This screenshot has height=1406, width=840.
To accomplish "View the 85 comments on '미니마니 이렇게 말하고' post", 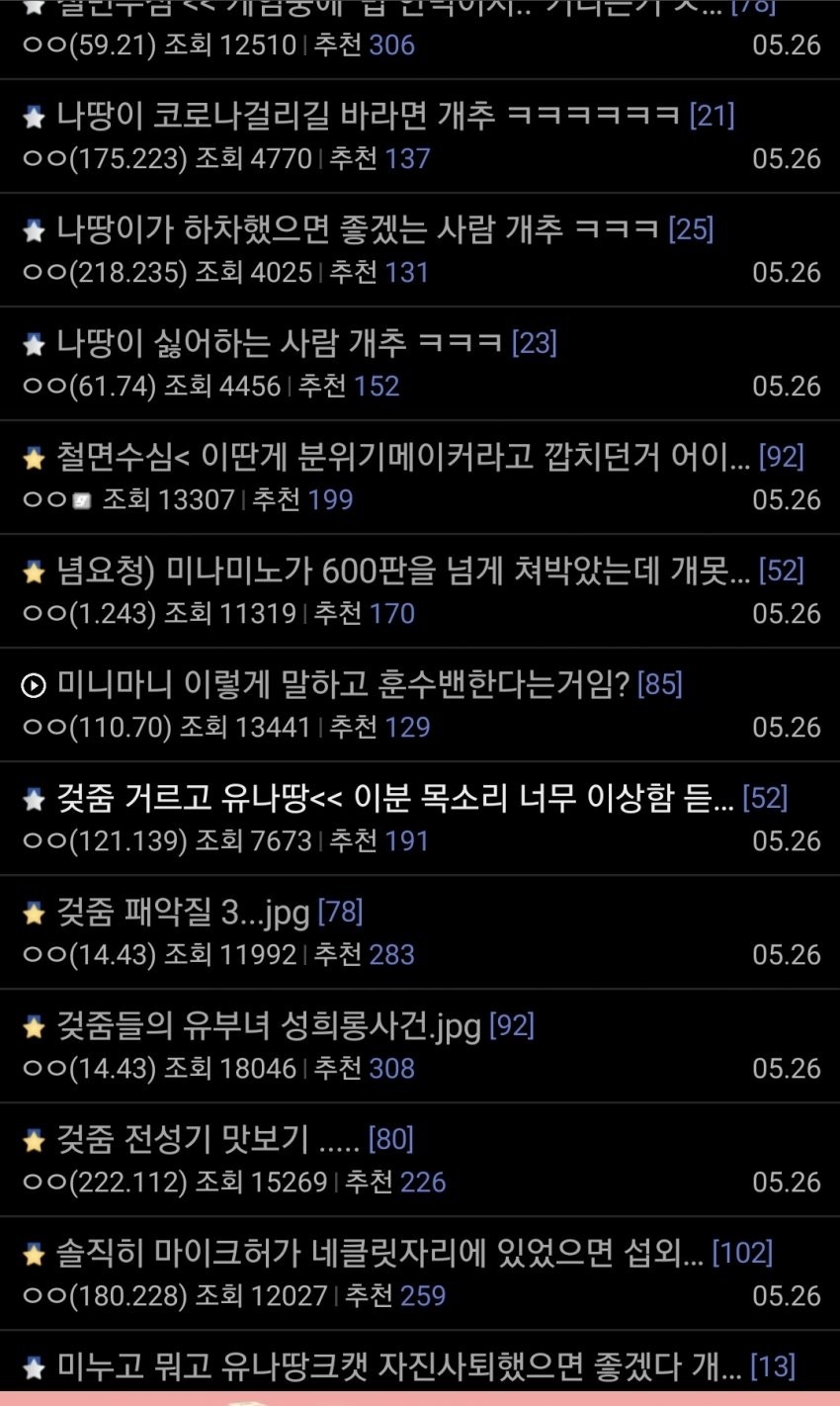I will 660,684.
